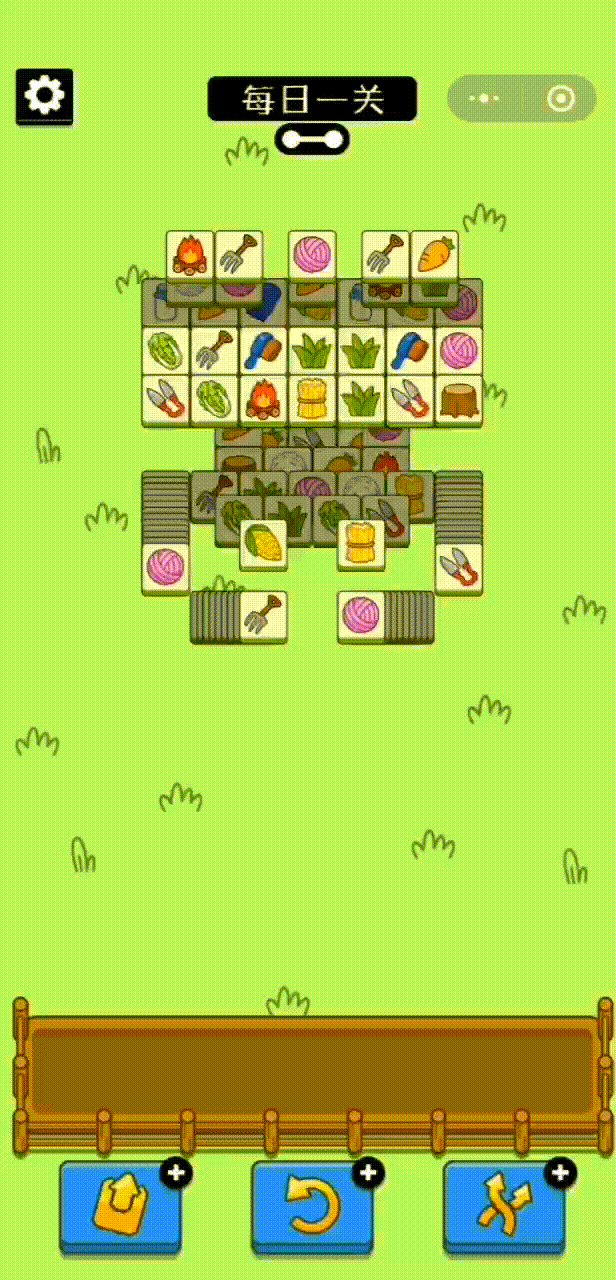The width and height of the screenshot is (616, 1280).
Task: Close the mini-program with the circle button
Action: (x=561, y=98)
